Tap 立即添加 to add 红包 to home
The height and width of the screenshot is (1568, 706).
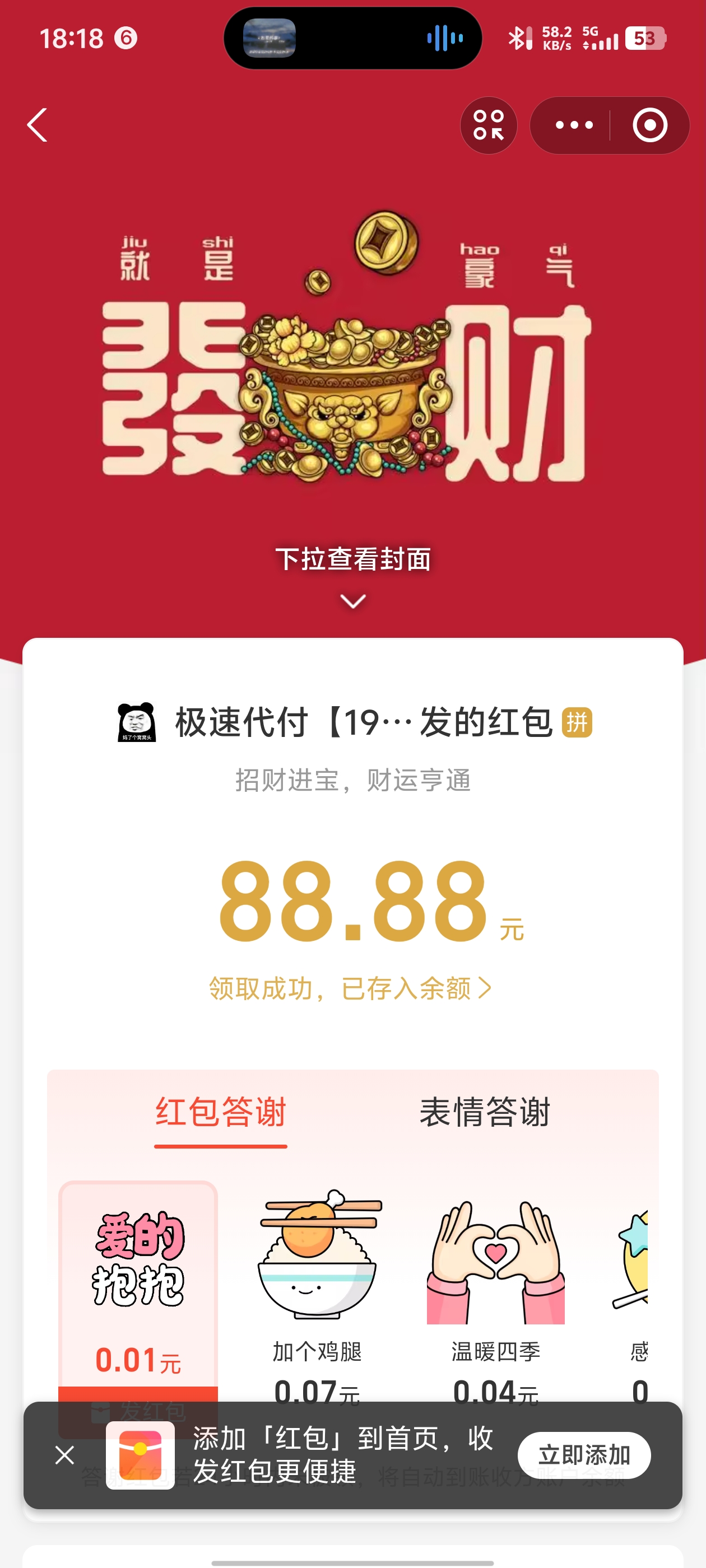[x=583, y=1455]
